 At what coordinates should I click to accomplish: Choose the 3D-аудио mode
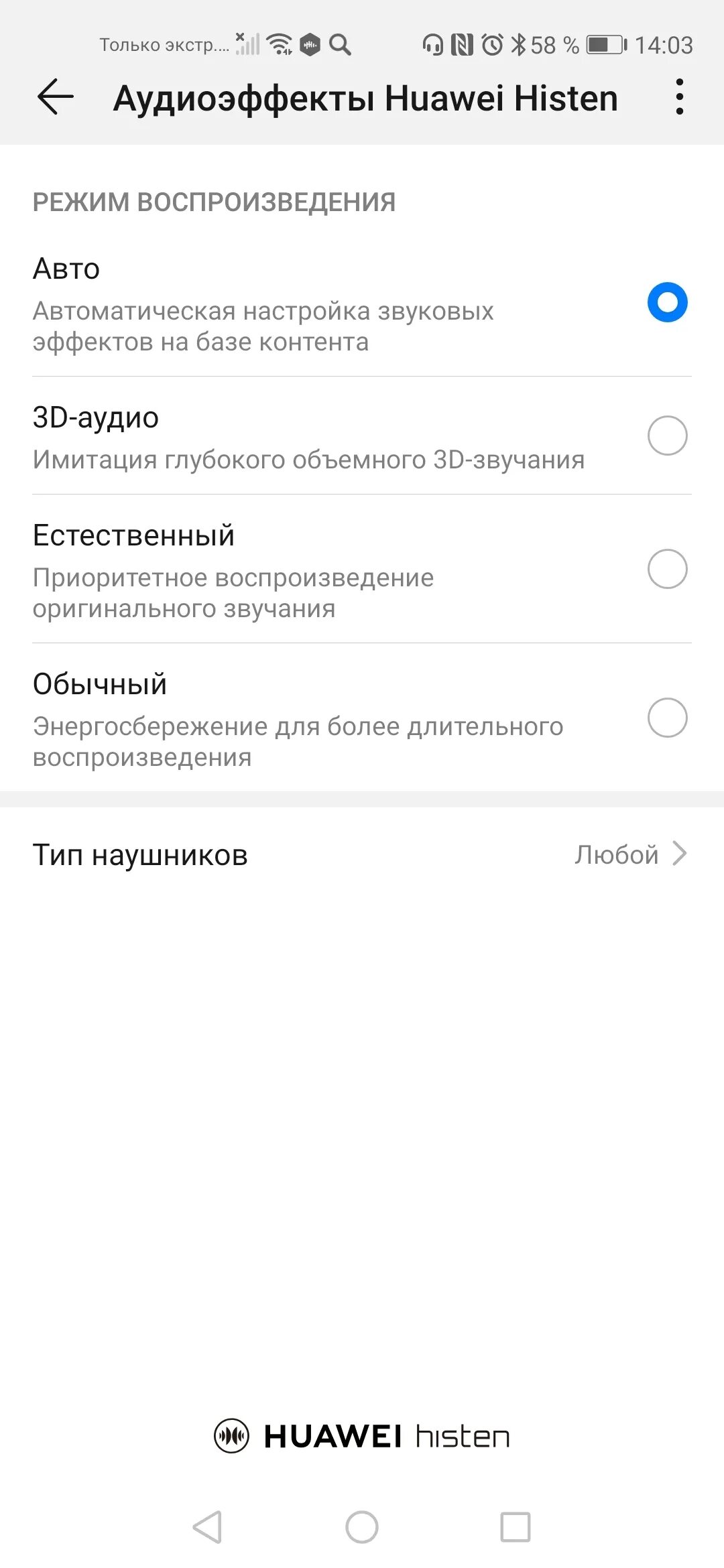coord(667,436)
